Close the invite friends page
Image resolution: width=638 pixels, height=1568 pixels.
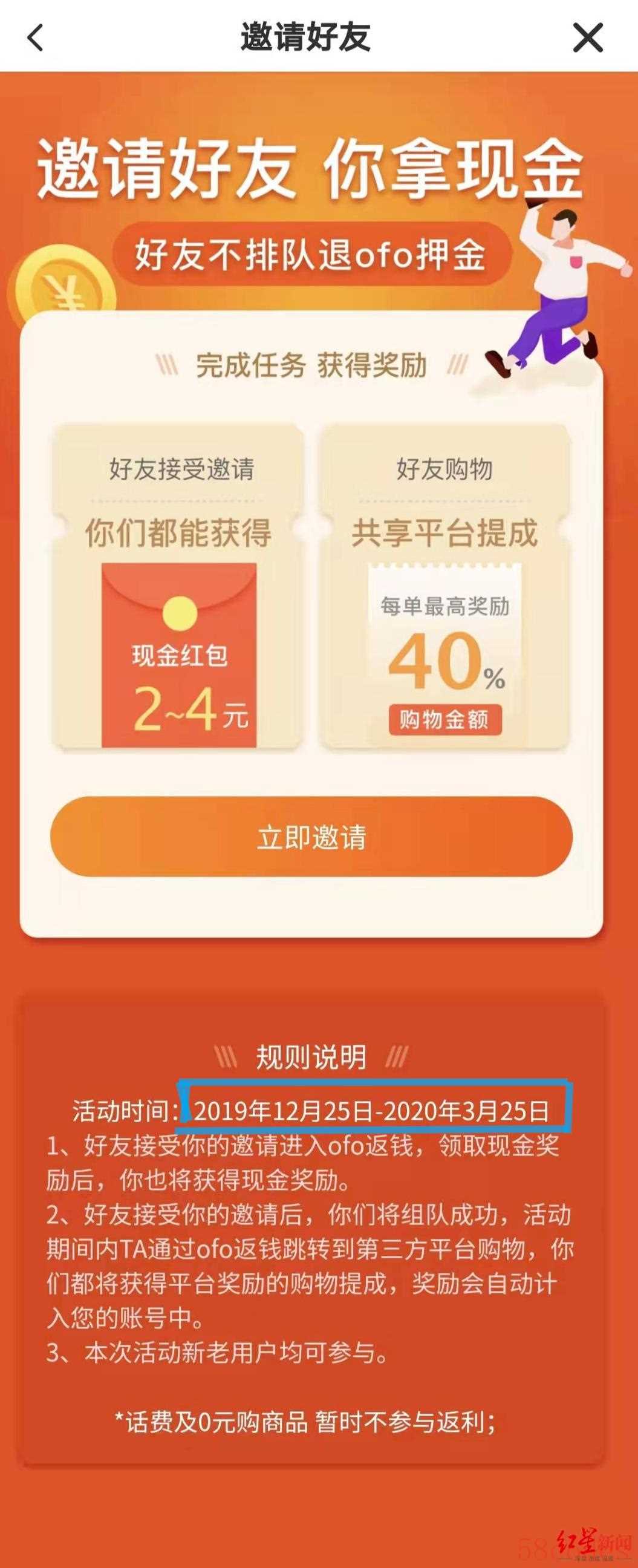pos(587,38)
